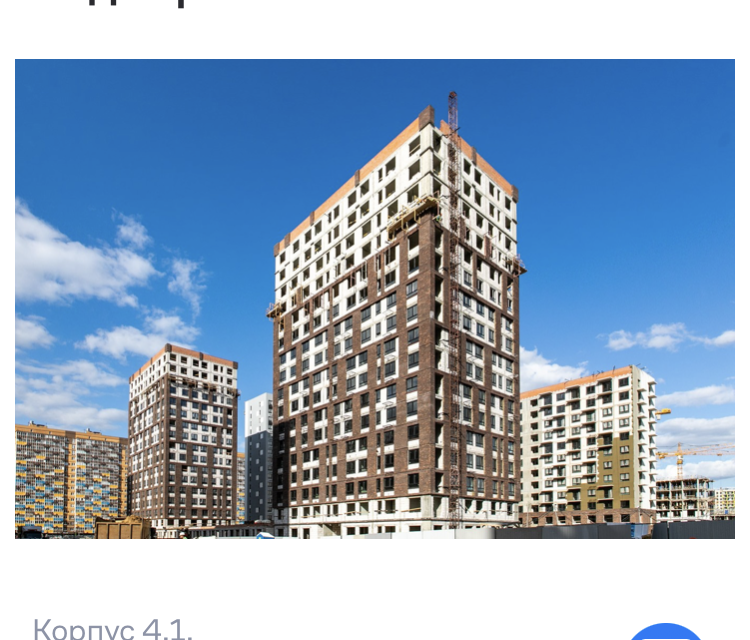Open the building construction photo
The height and width of the screenshot is (640, 750).
point(375,299)
